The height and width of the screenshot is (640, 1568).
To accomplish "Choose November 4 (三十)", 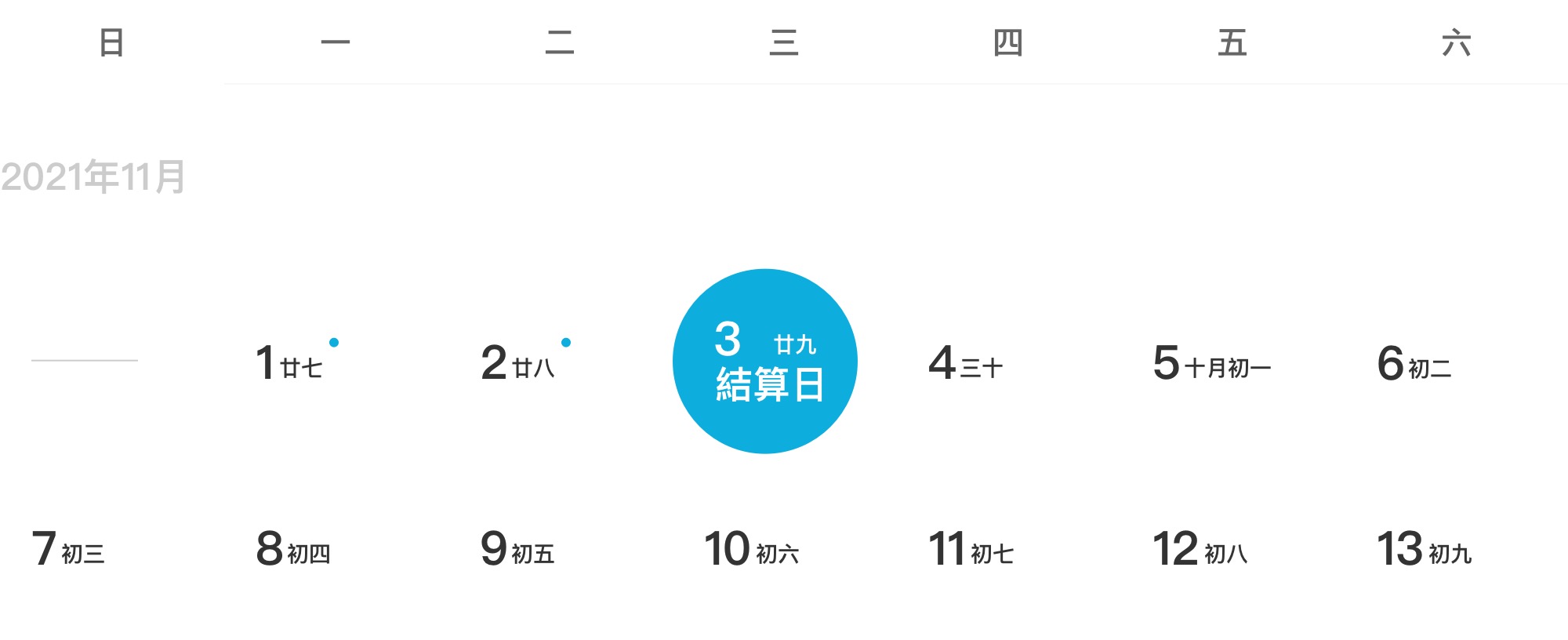I will [x=966, y=363].
